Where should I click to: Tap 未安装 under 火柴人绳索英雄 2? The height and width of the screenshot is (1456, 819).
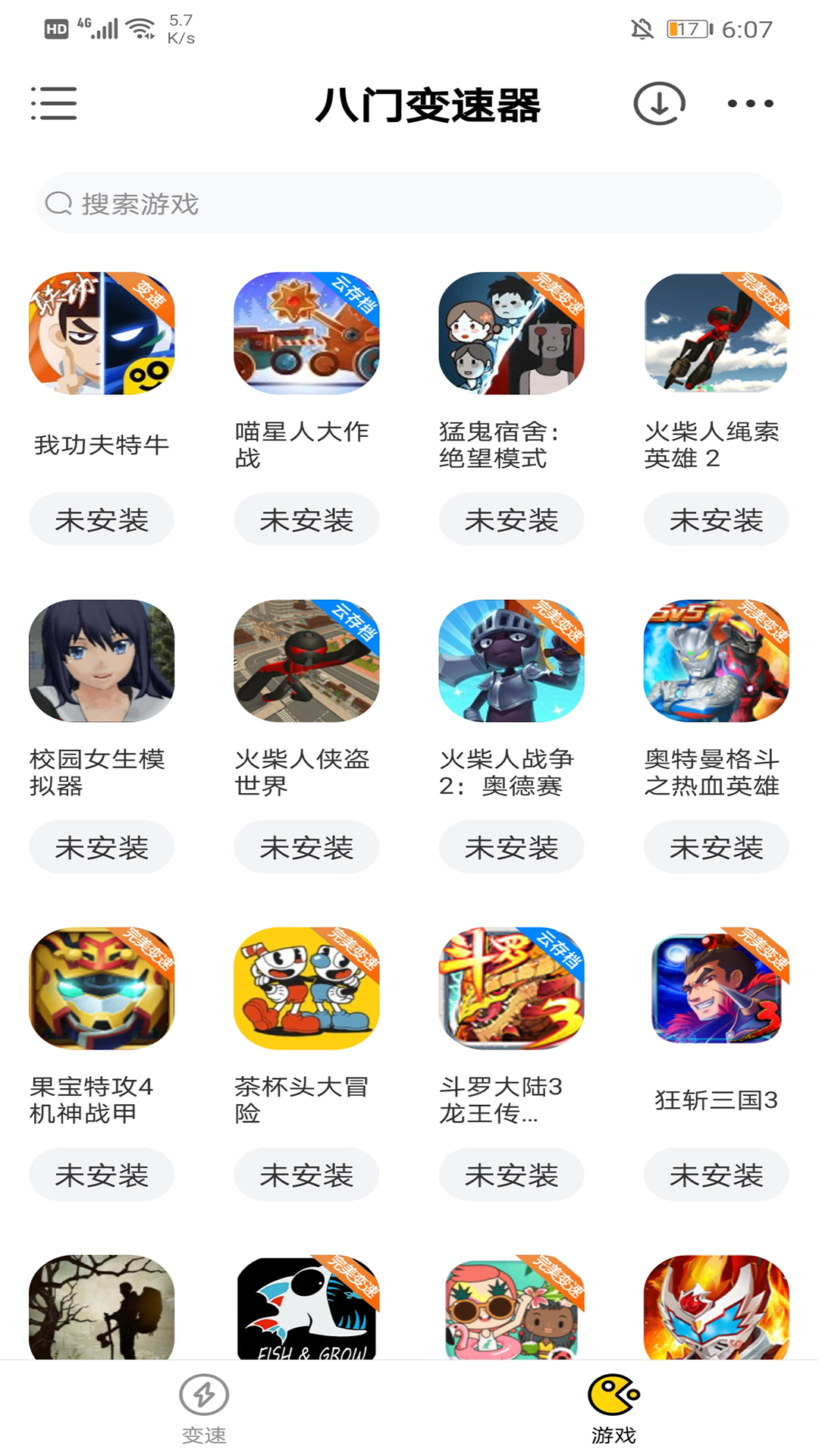716,520
